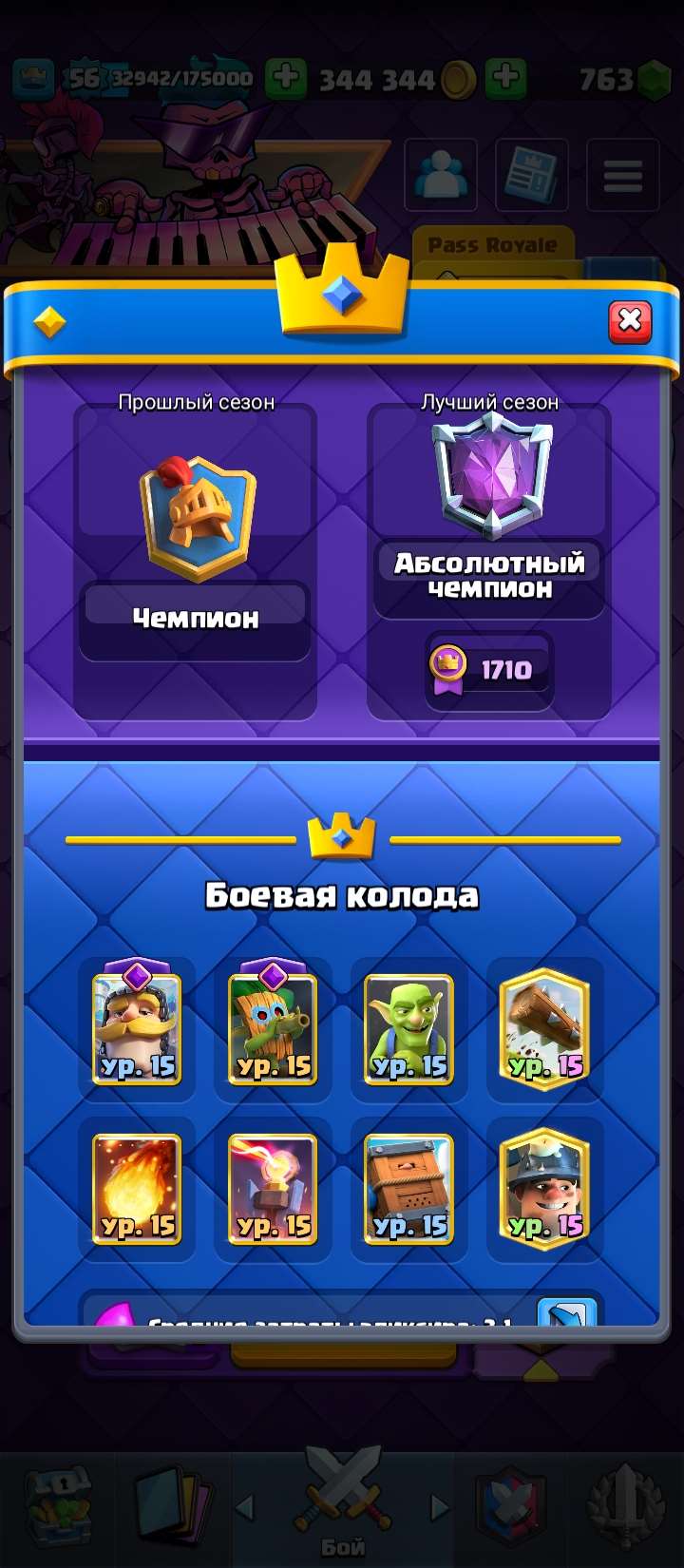
Task: Tap the friends icon near Pass Royale
Action: pyautogui.click(x=439, y=175)
